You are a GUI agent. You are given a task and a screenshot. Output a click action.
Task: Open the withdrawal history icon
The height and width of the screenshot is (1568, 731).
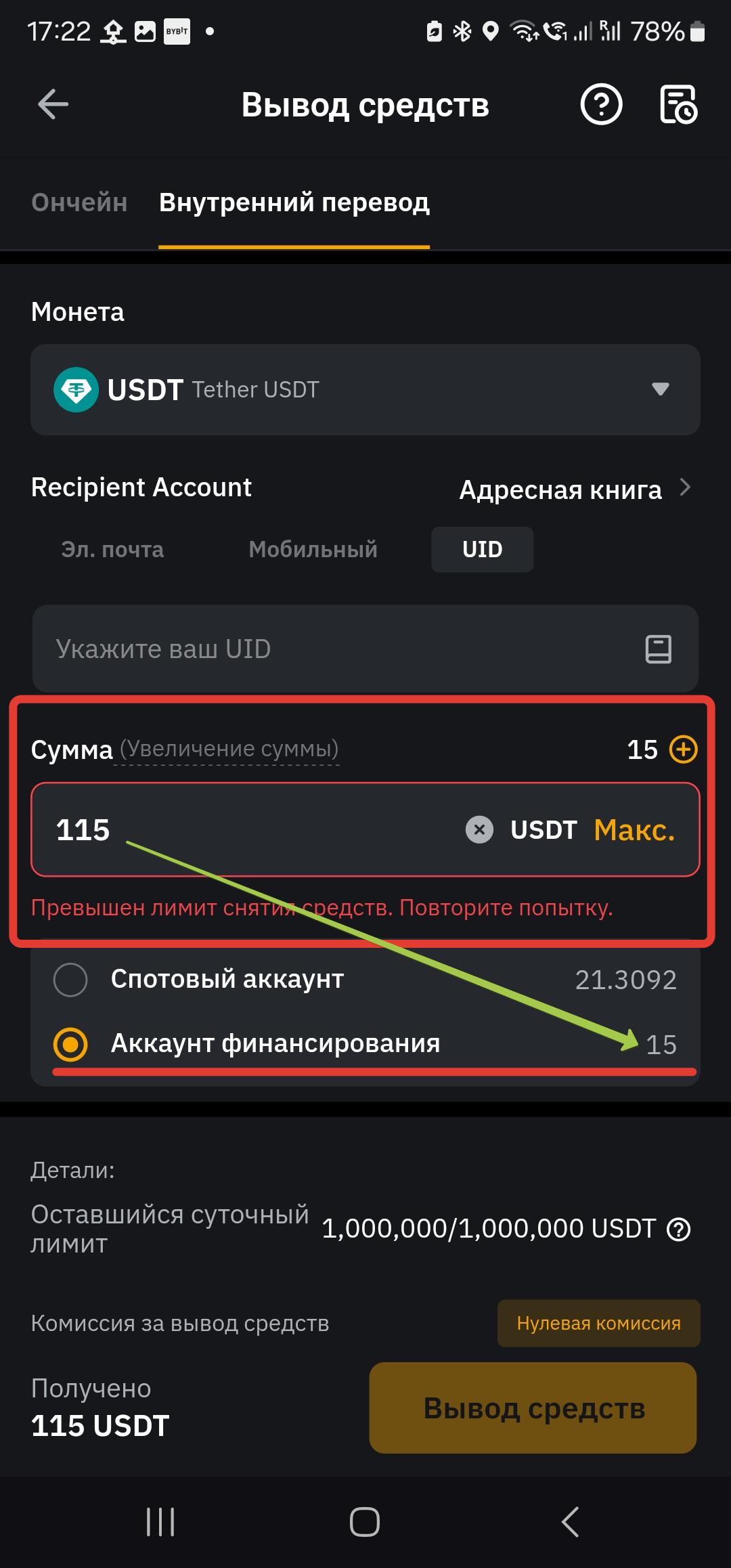pos(678,104)
